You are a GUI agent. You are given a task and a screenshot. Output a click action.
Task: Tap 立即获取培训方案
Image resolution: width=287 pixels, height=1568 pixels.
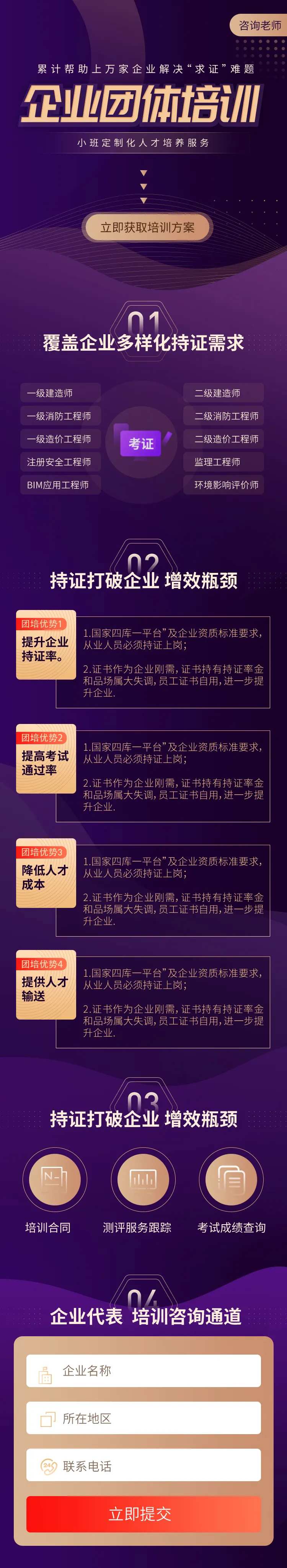point(147,228)
